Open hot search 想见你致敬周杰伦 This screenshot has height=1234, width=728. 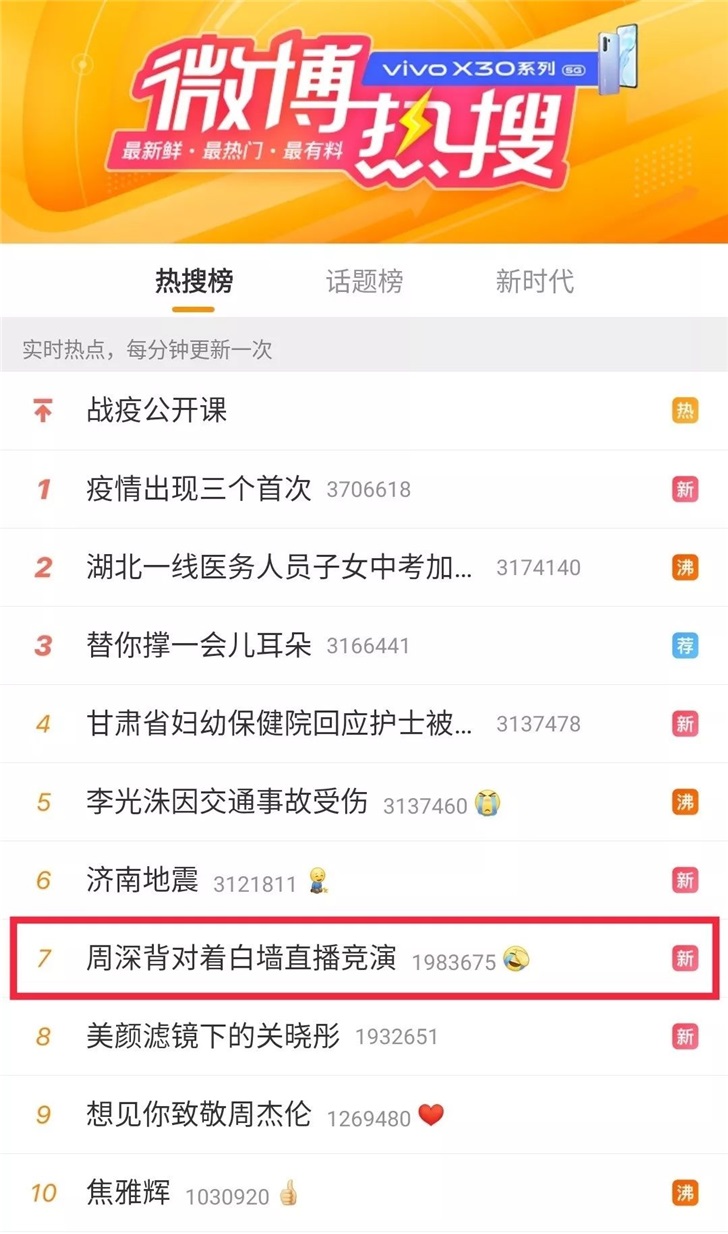click(x=200, y=1115)
